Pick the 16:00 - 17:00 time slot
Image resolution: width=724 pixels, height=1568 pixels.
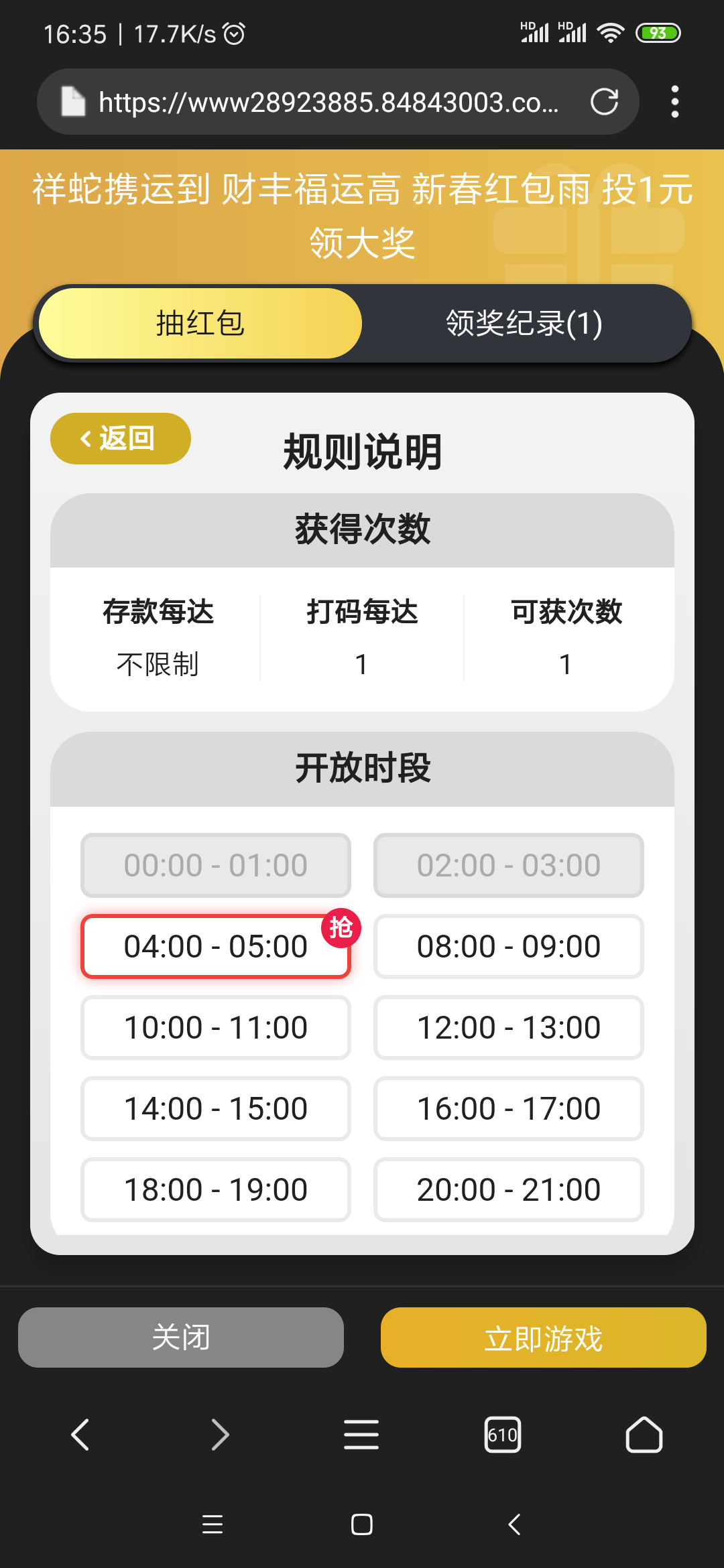[x=508, y=1108]
